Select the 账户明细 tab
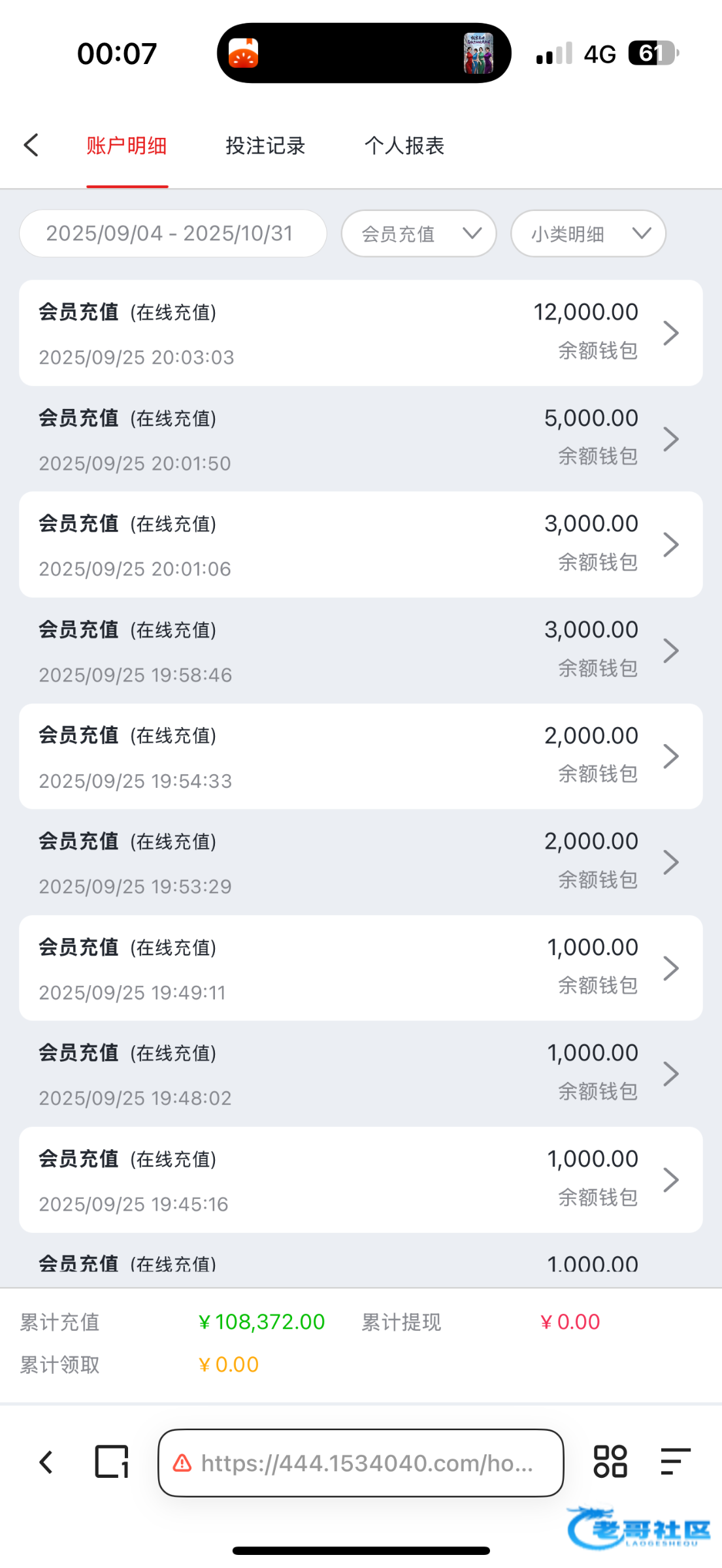The height and width of the screenshot is (1568, 722). pos(127,146)
